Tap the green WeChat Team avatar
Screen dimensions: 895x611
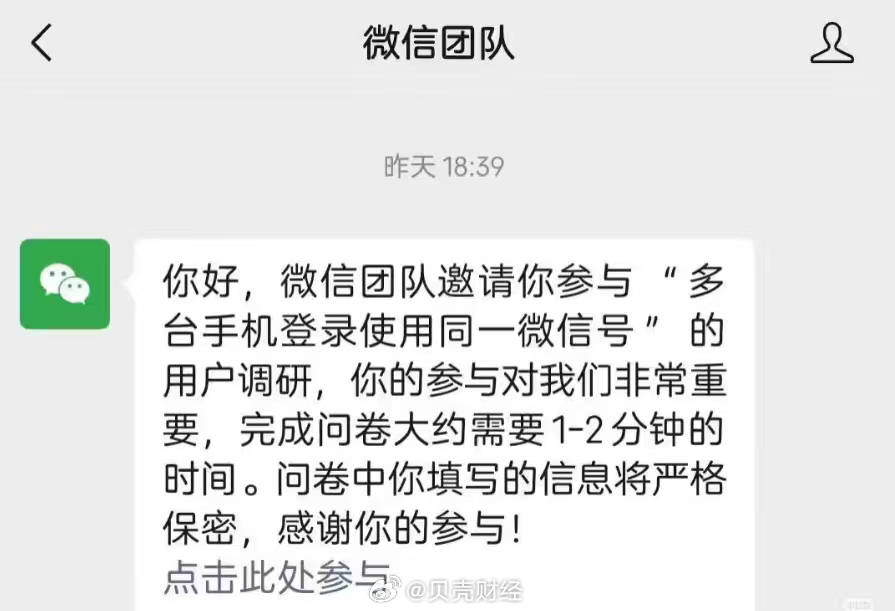click(x=65, y=284)
